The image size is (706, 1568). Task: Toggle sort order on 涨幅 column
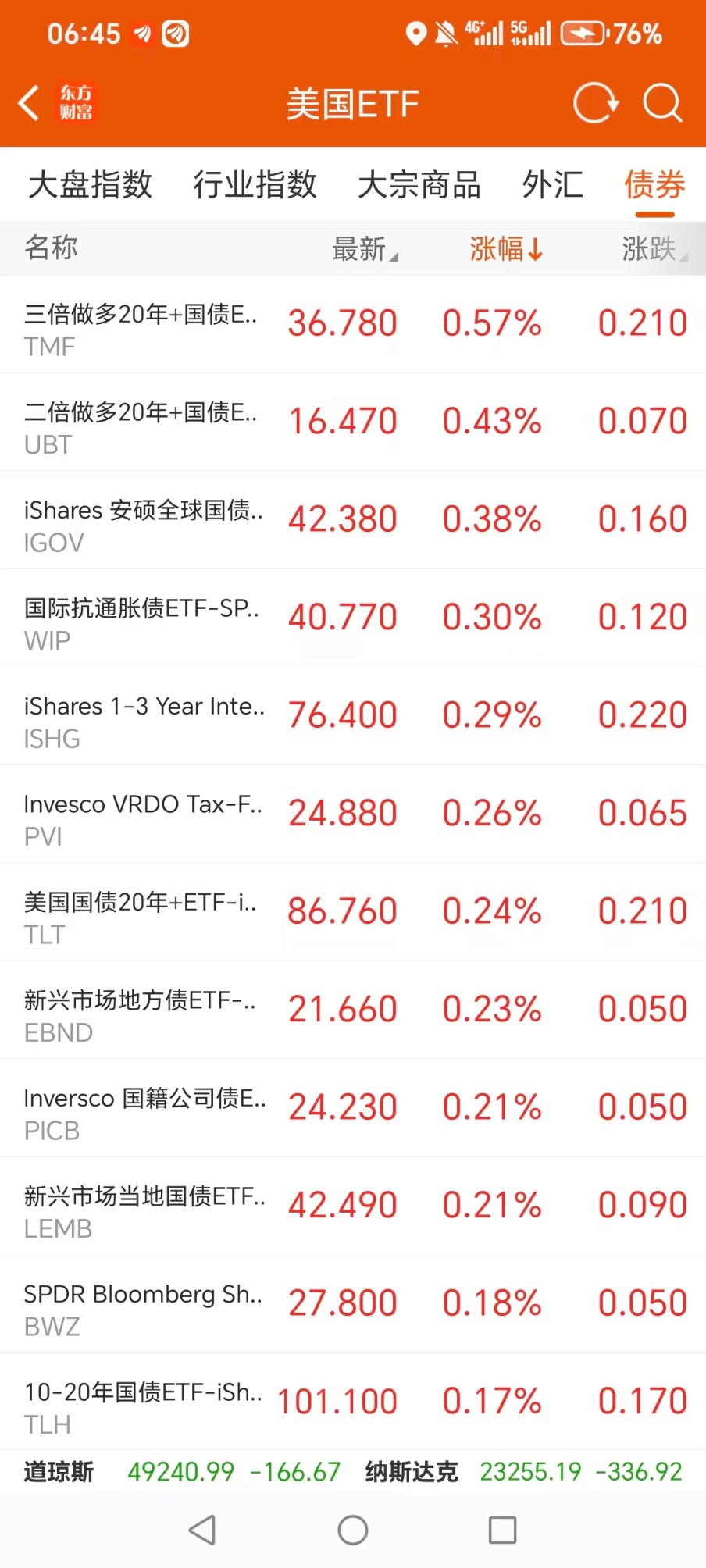coord(505,249)
